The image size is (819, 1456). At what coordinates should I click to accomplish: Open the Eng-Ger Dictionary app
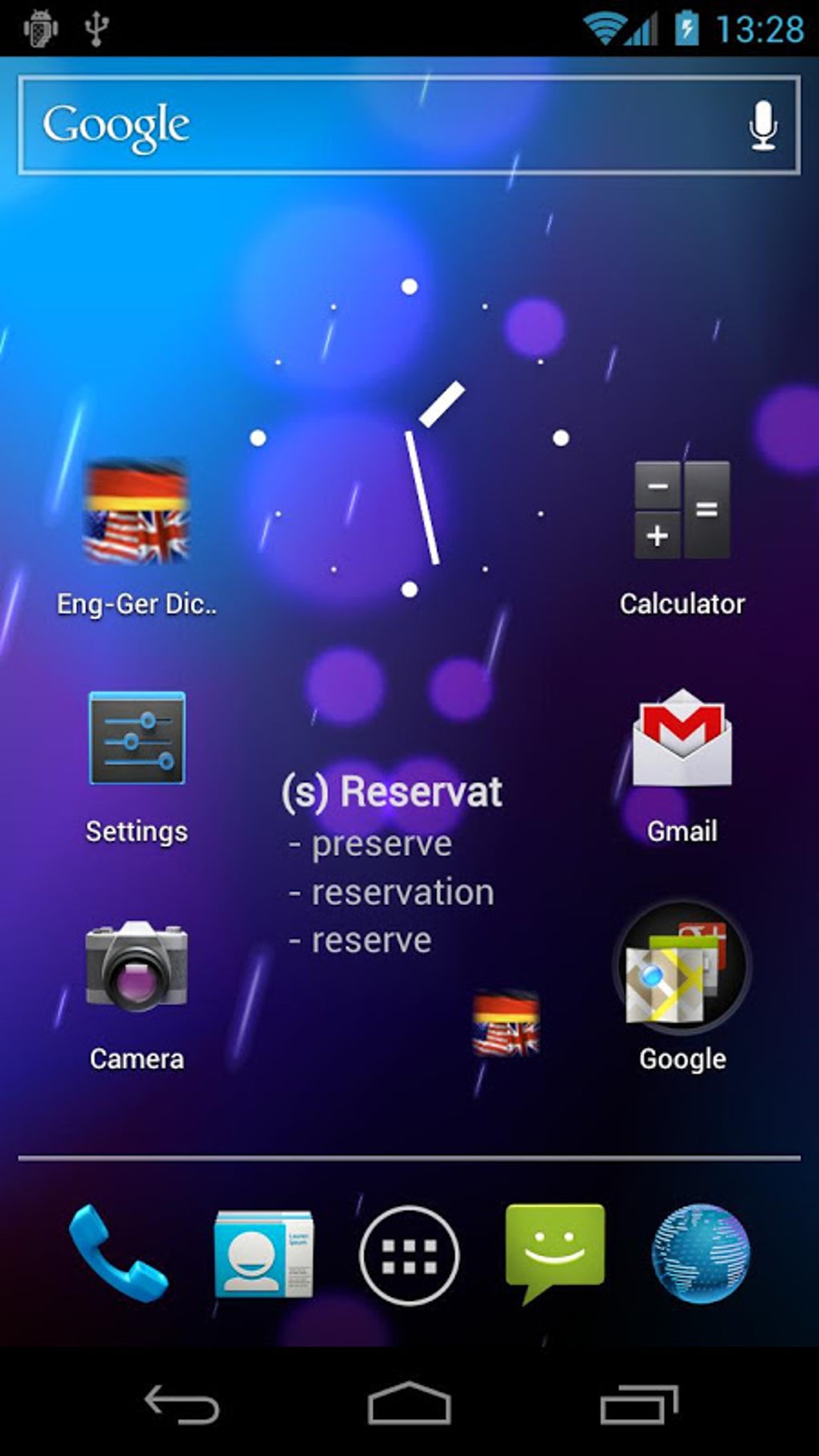[x=136, y=514]
